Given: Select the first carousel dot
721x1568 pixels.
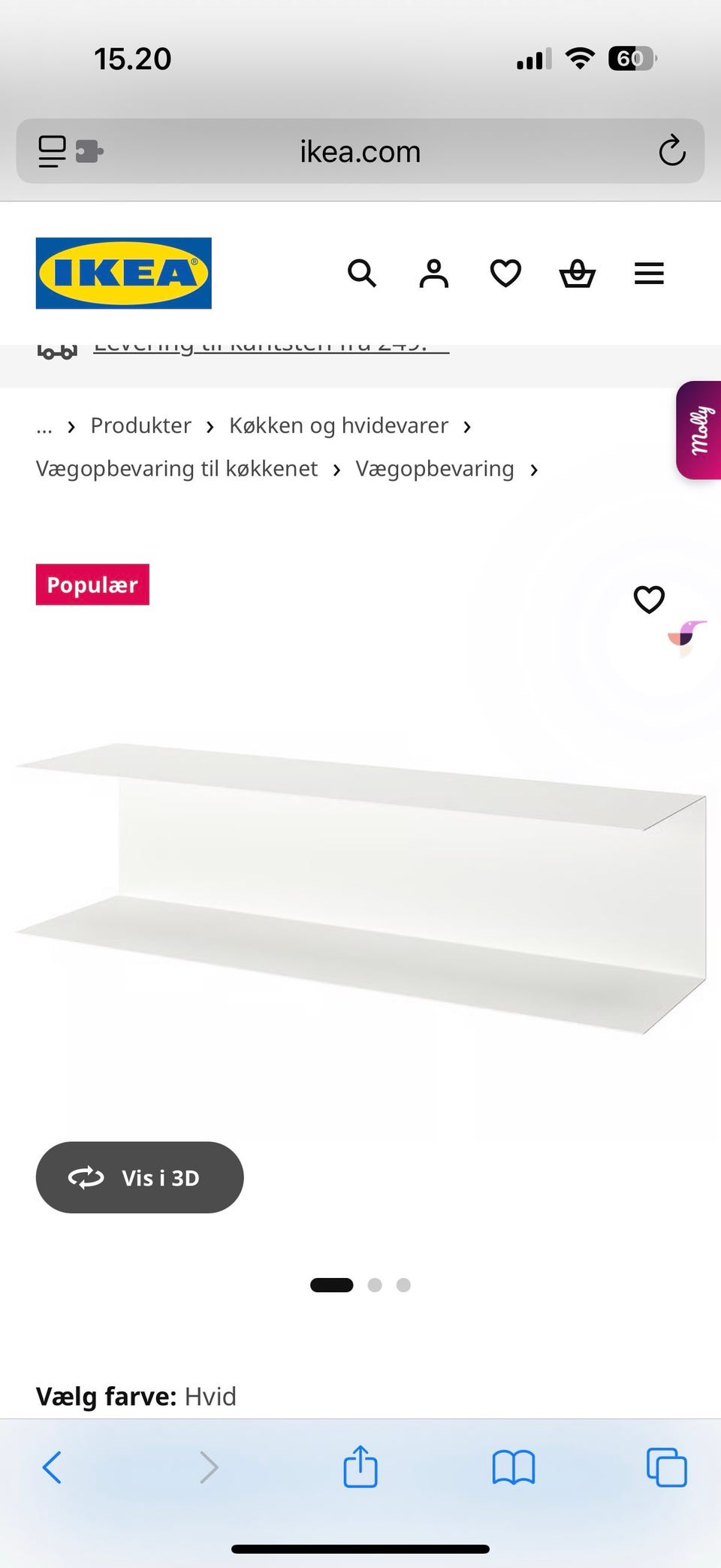Looking at the screenshot, I should coord(332,1285).
